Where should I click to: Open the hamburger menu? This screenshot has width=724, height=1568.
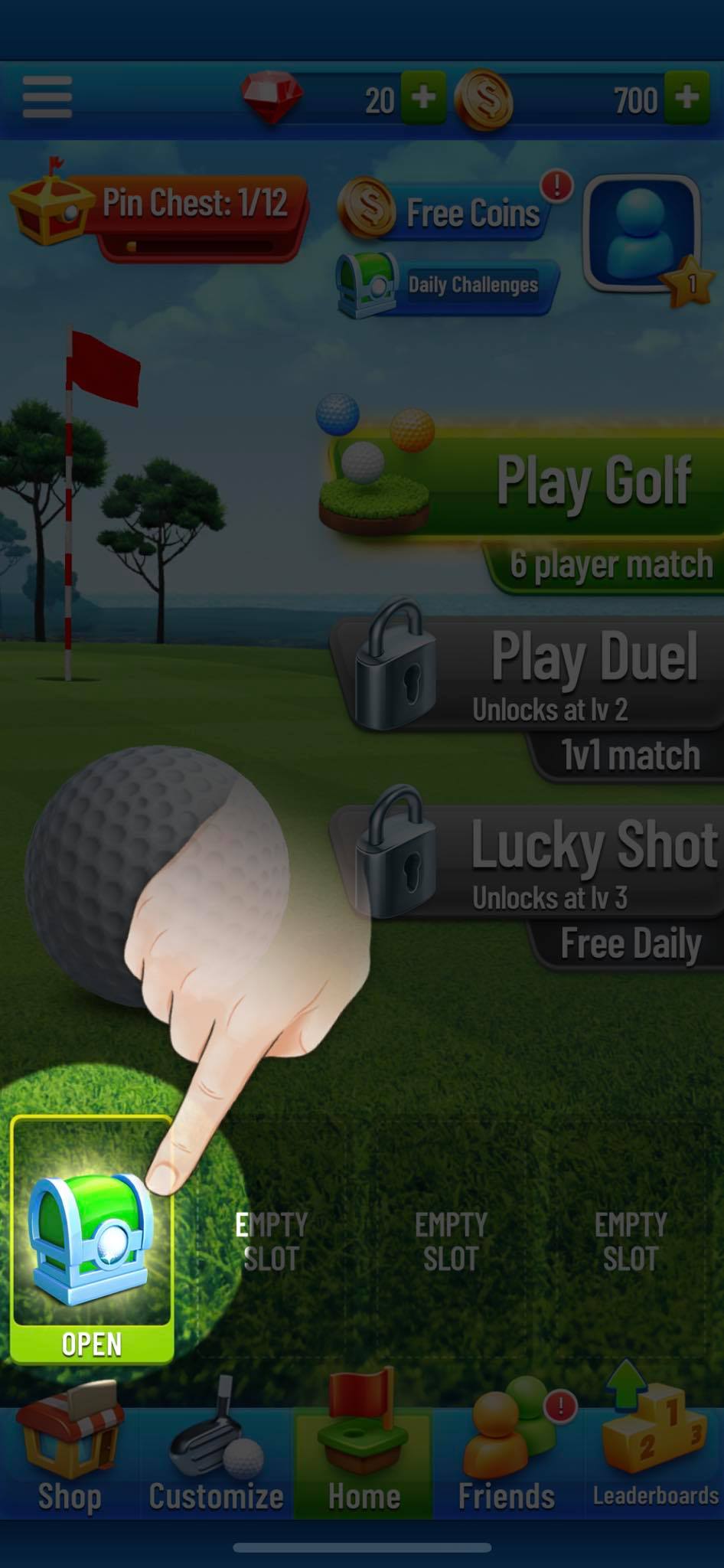click(47, 97)
